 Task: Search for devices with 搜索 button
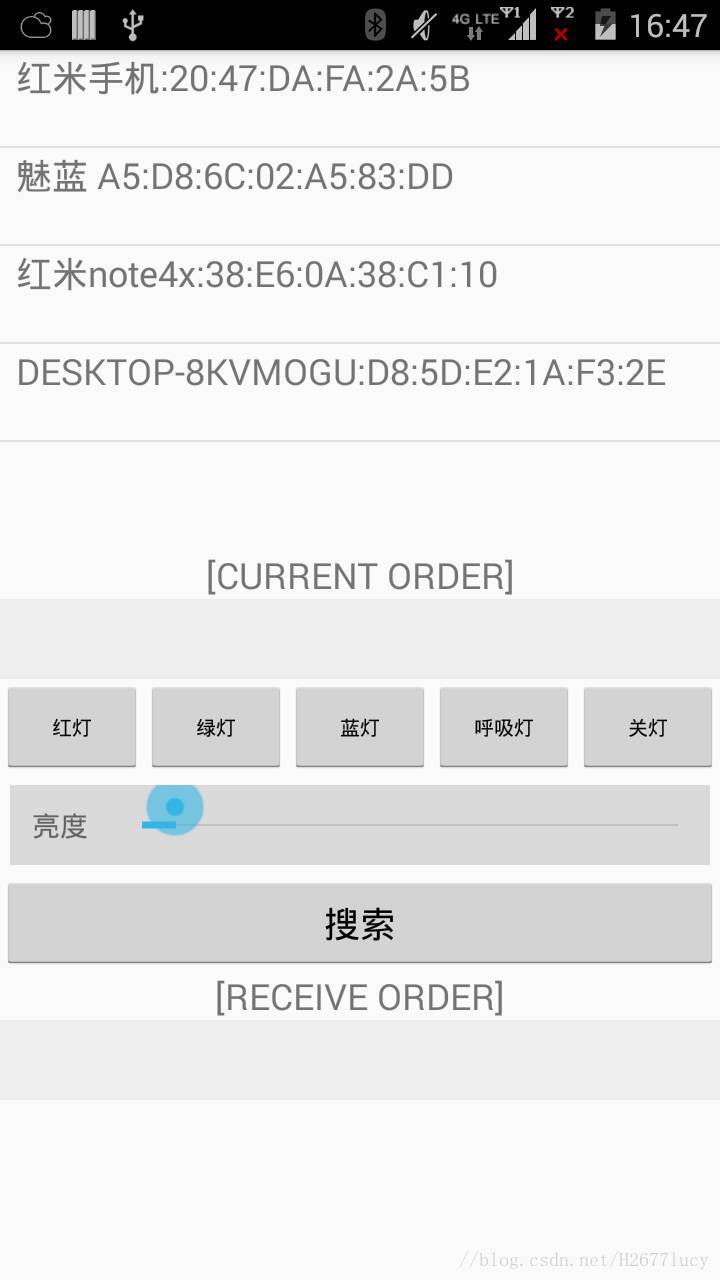tap(360, 923)
